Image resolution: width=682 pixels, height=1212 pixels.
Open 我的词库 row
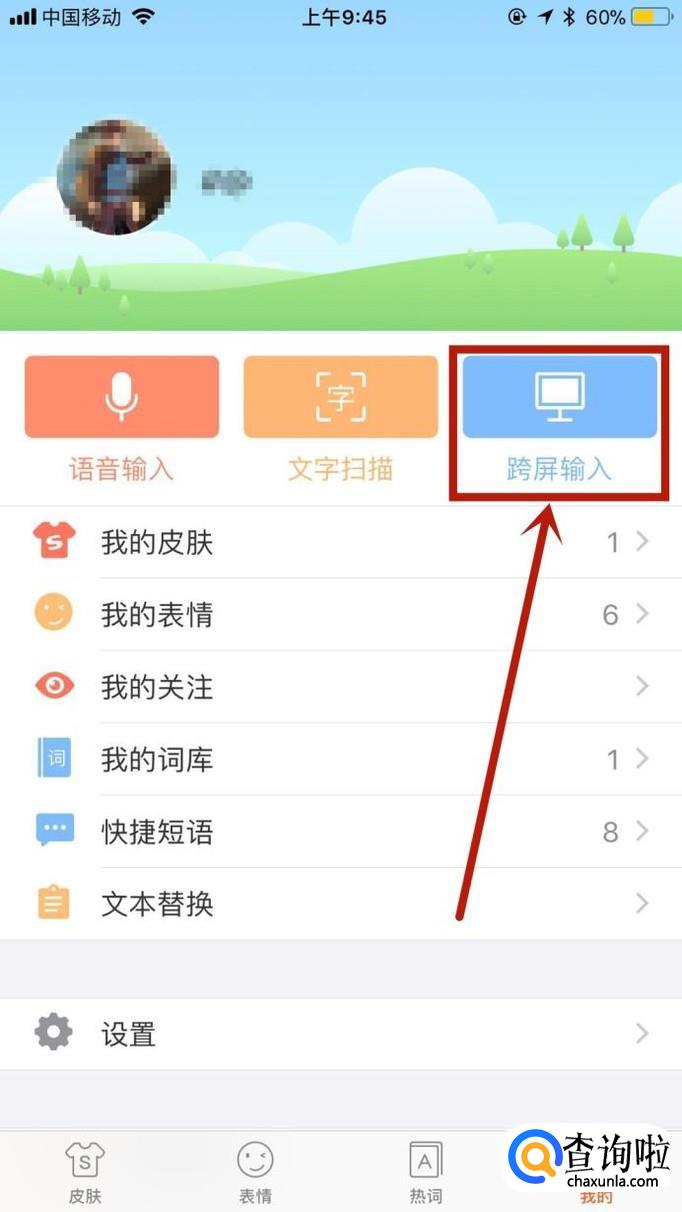tap(340, 760)
